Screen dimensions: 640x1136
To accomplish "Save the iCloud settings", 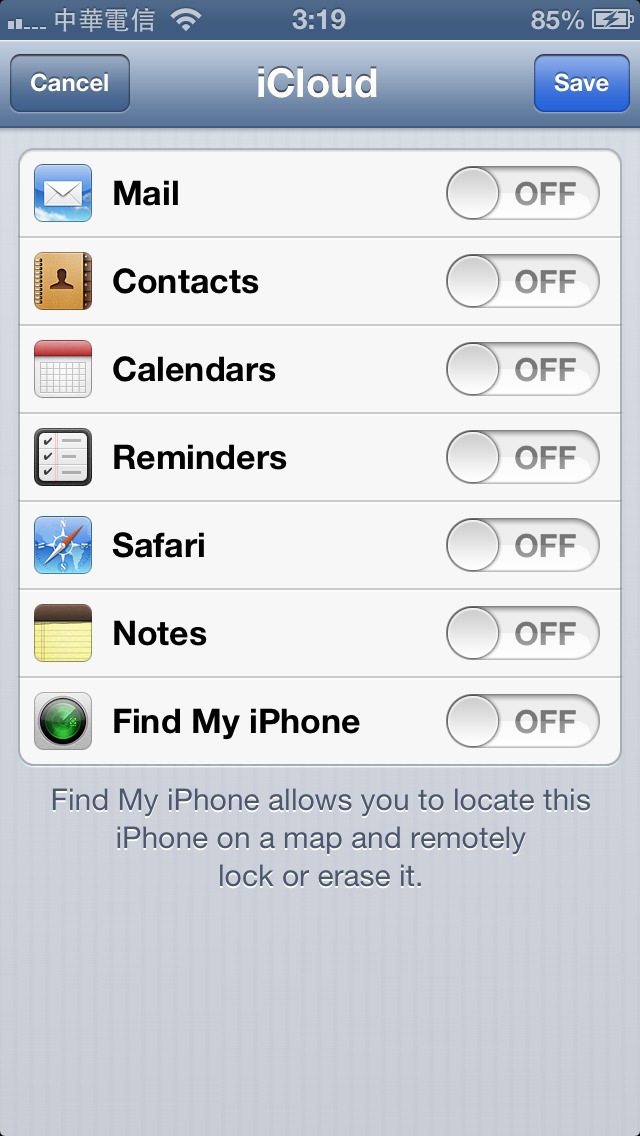I will (581, 83).
